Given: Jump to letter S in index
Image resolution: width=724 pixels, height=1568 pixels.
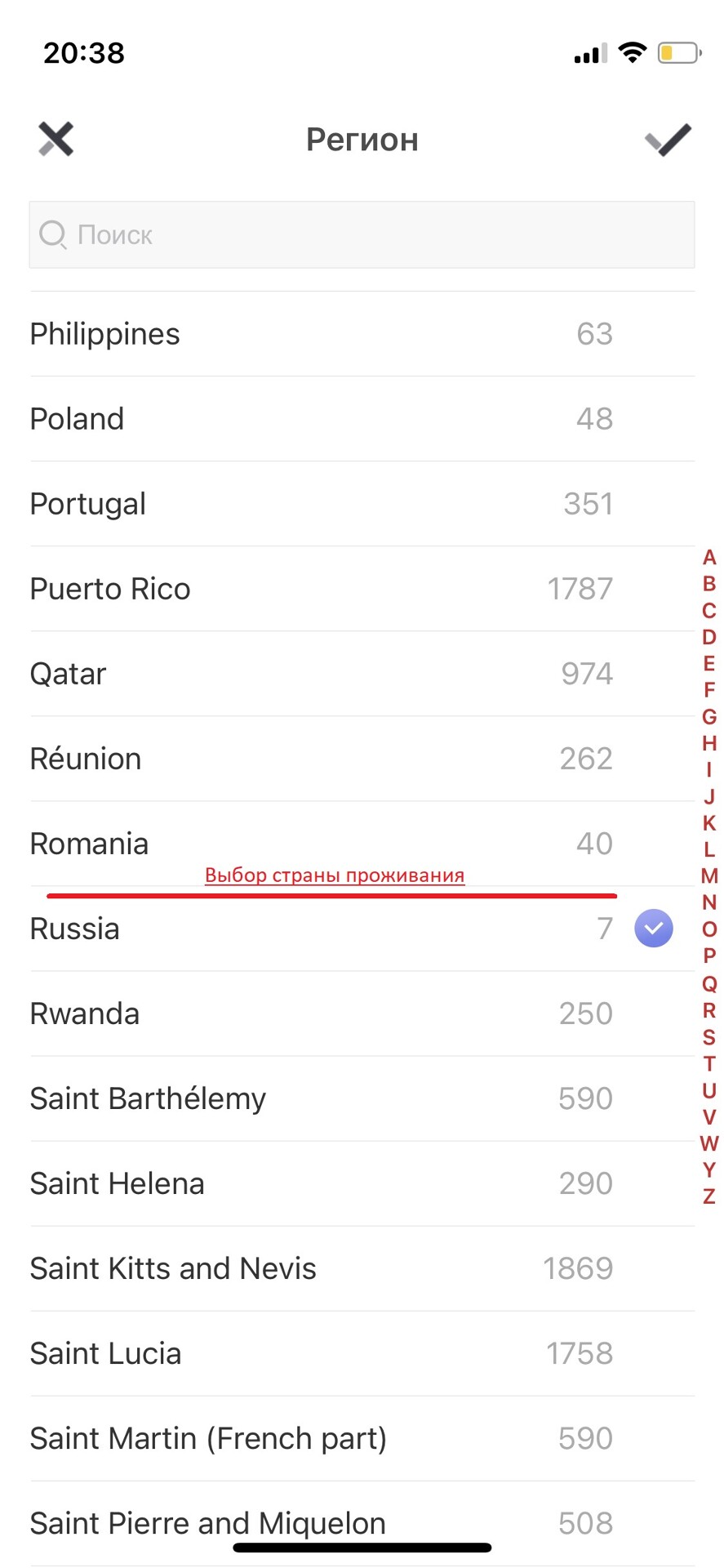Looking at the screenshot, I should coord(708,1037).
